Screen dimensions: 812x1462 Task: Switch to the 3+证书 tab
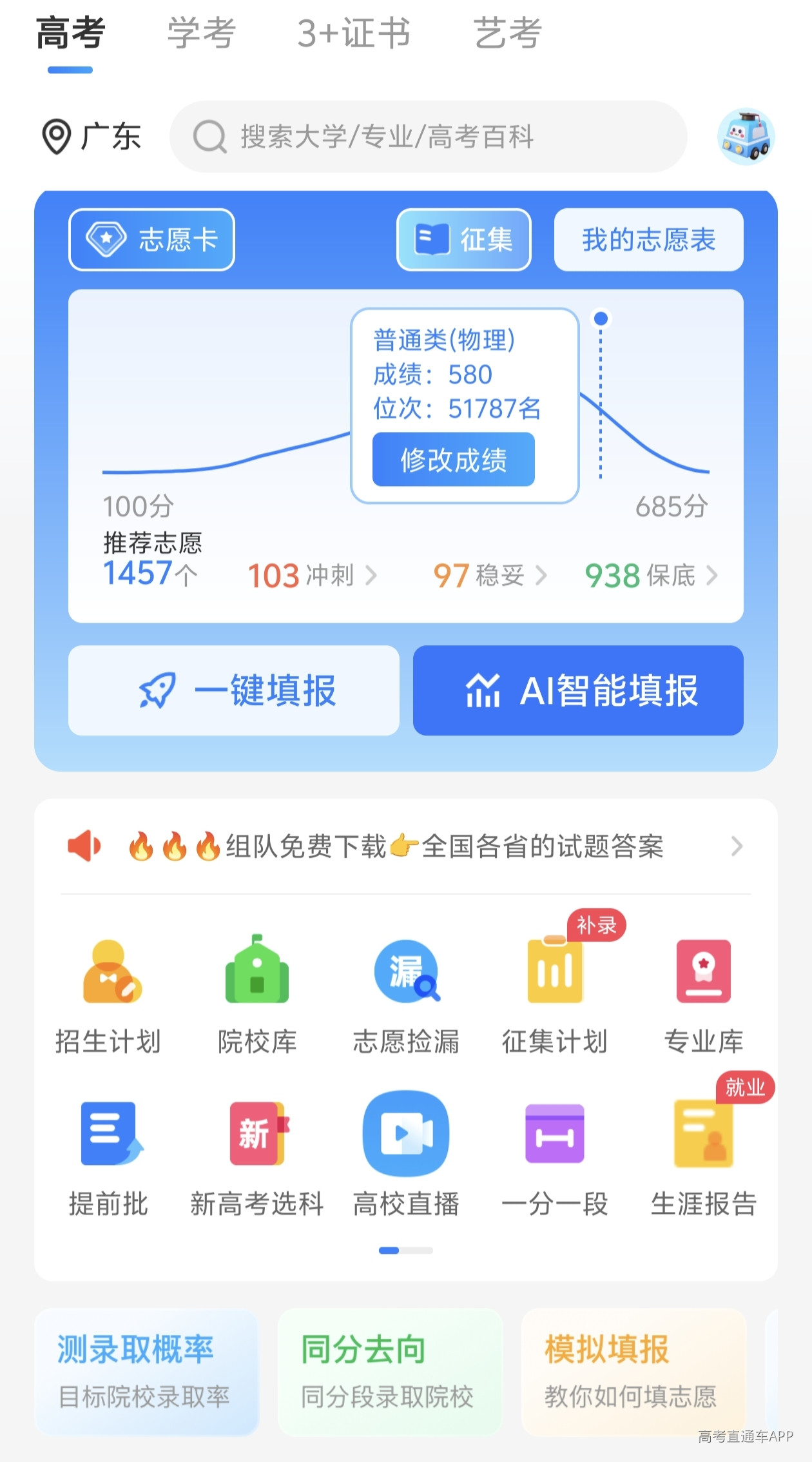[353, 33]
